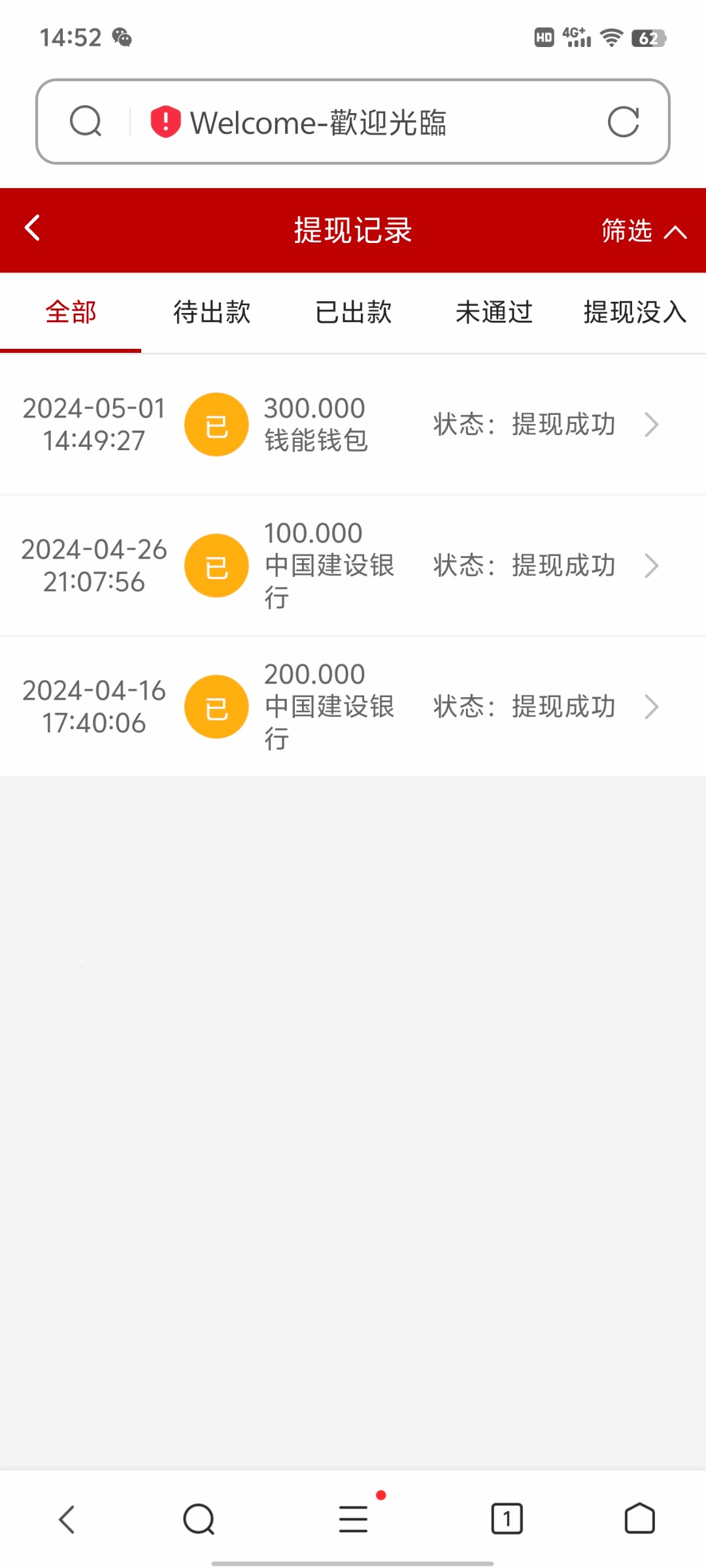Viewport: 706px width, 1568px height.
Task: Open the 未通过 tab
Action: click(495, 313)
